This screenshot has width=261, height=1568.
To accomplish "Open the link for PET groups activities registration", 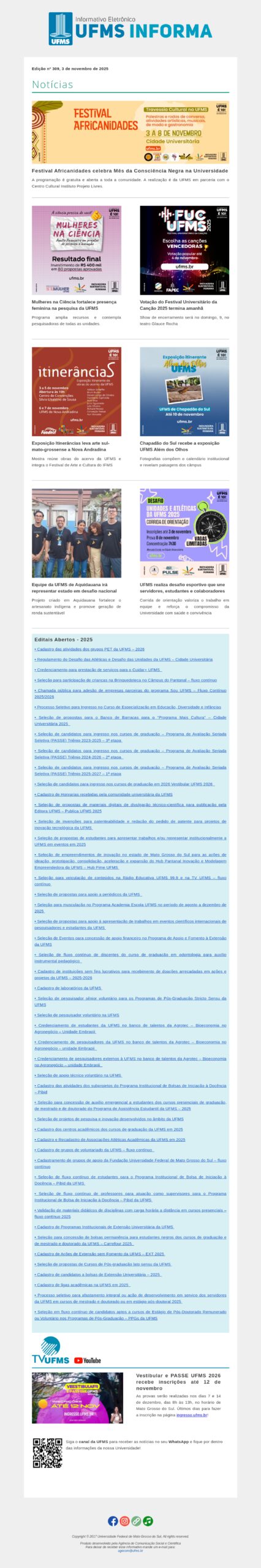I will 89,649.
